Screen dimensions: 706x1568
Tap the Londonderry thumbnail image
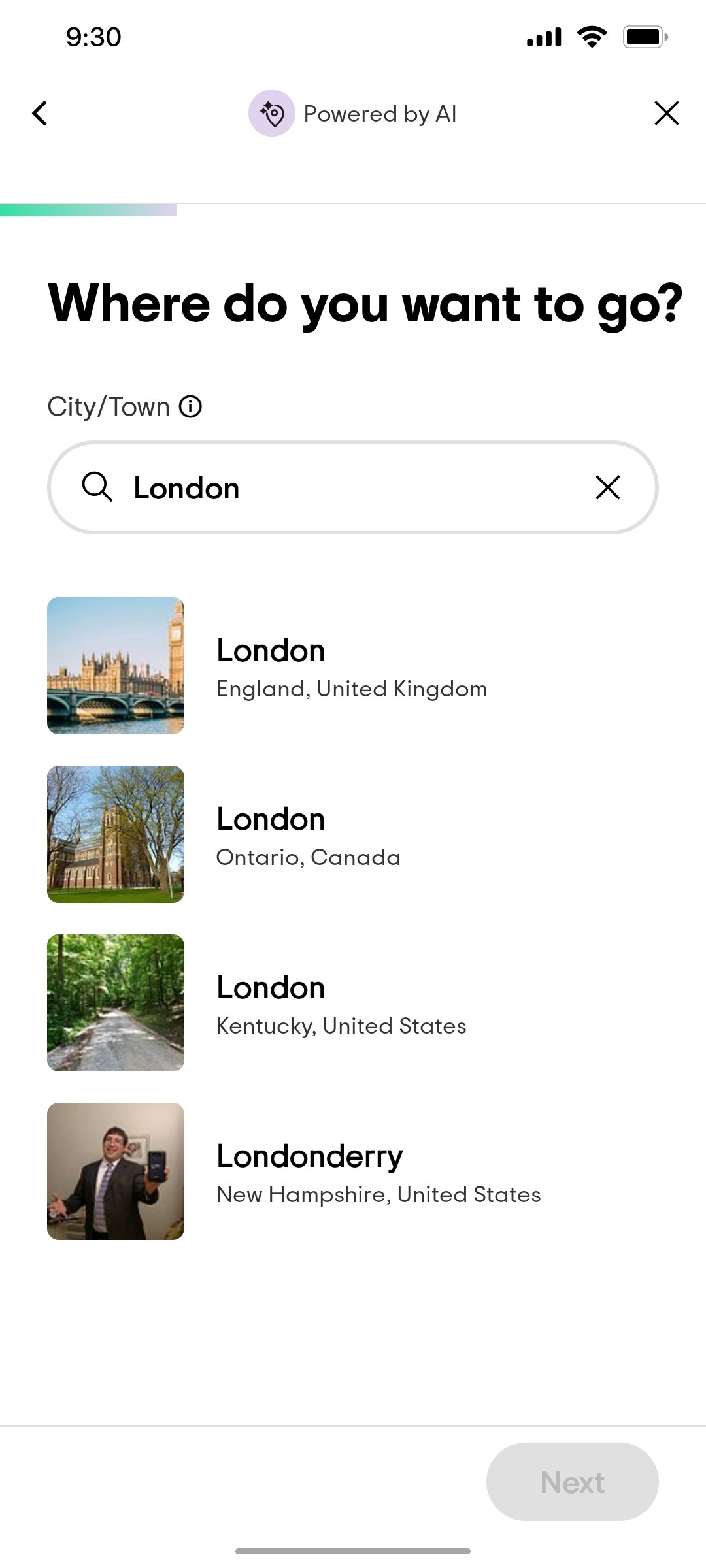point(115,1172)
